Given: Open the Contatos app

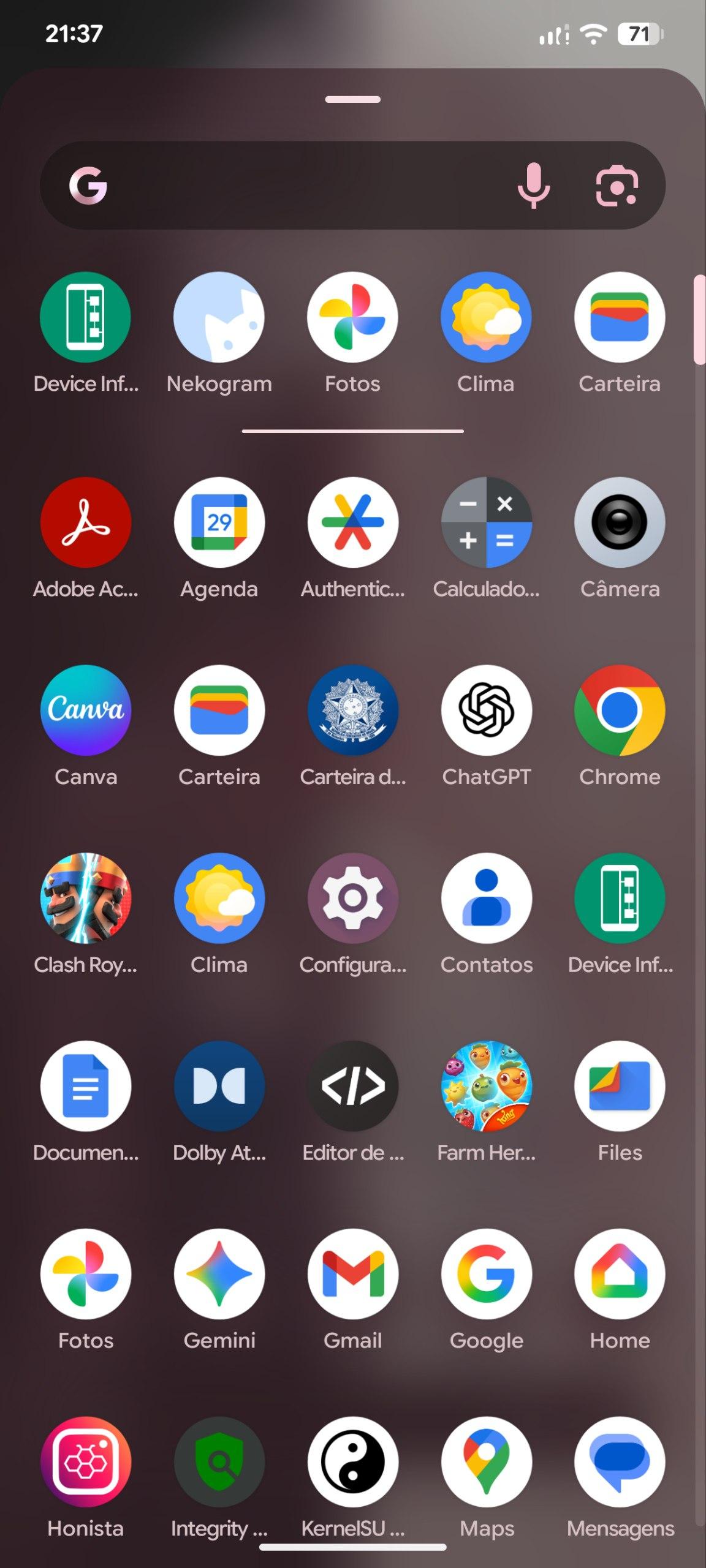Looking at the screenshot, I should click(x=487, y=899).
